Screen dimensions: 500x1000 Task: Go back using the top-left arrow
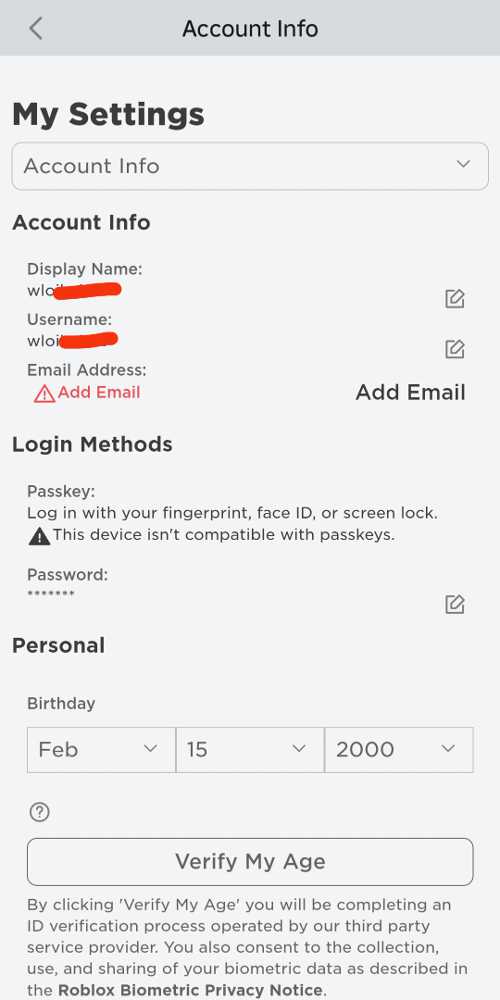[x=36, y=29]
